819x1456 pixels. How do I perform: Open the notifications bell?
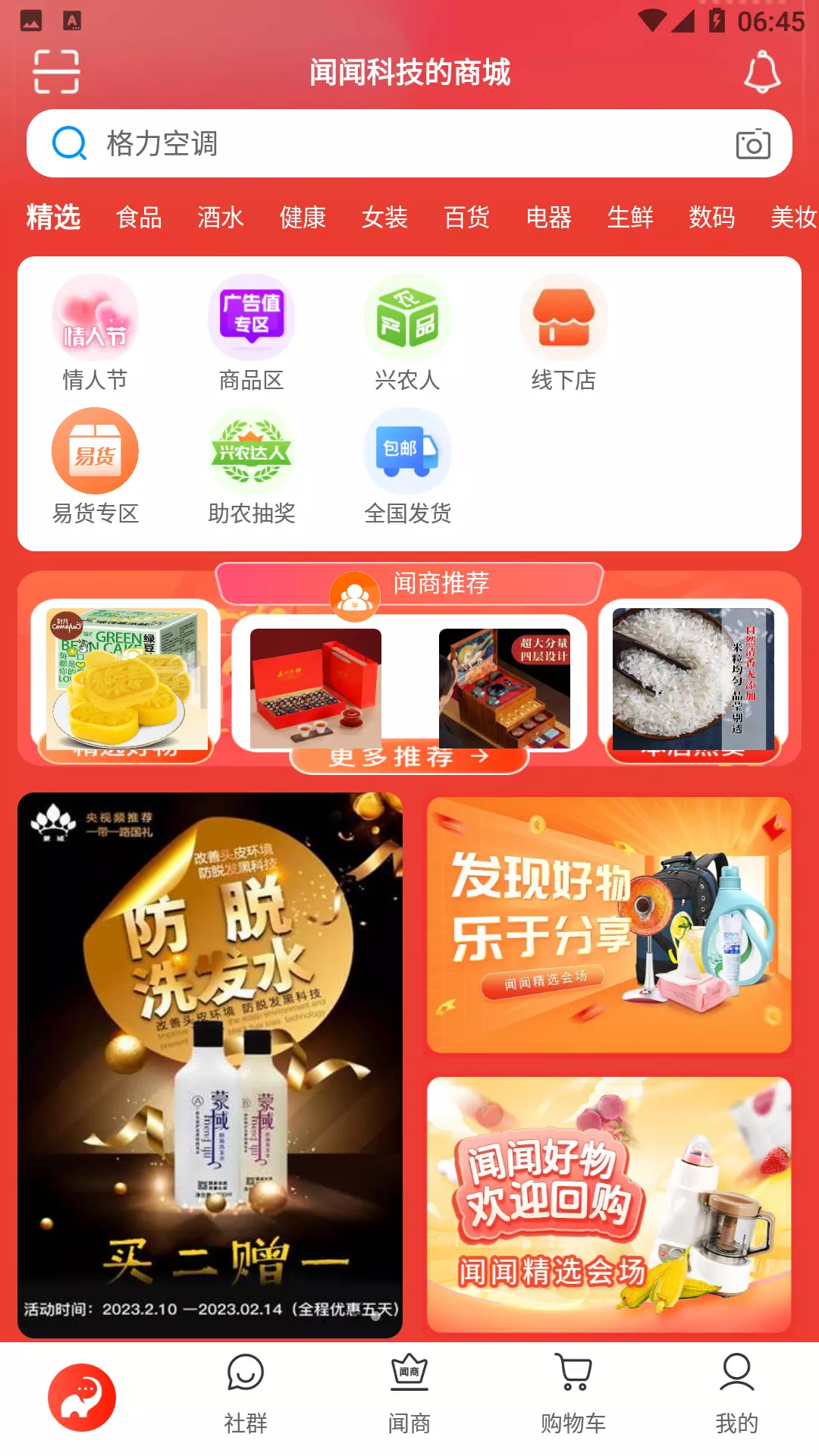point(762,72)
